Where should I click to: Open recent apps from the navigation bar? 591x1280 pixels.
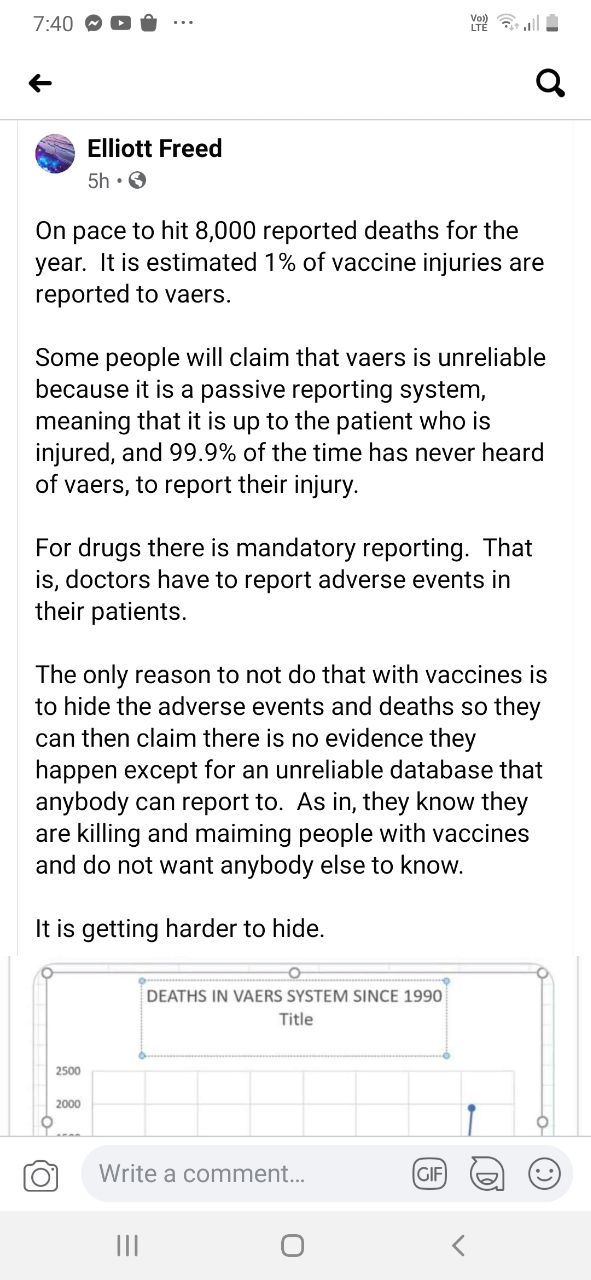[x=126, y=1245]
